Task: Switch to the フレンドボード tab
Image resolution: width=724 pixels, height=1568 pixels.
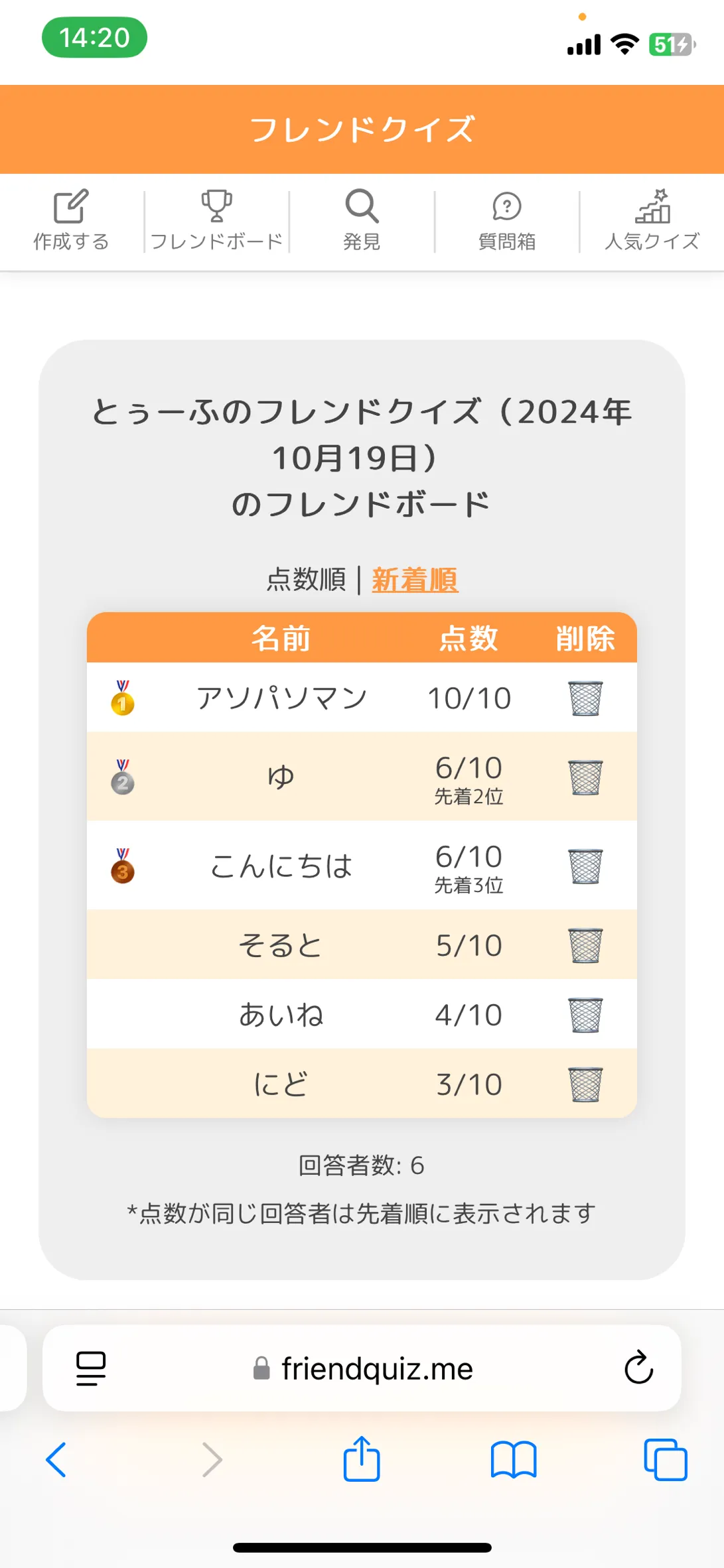Action: tap(216, 221)
